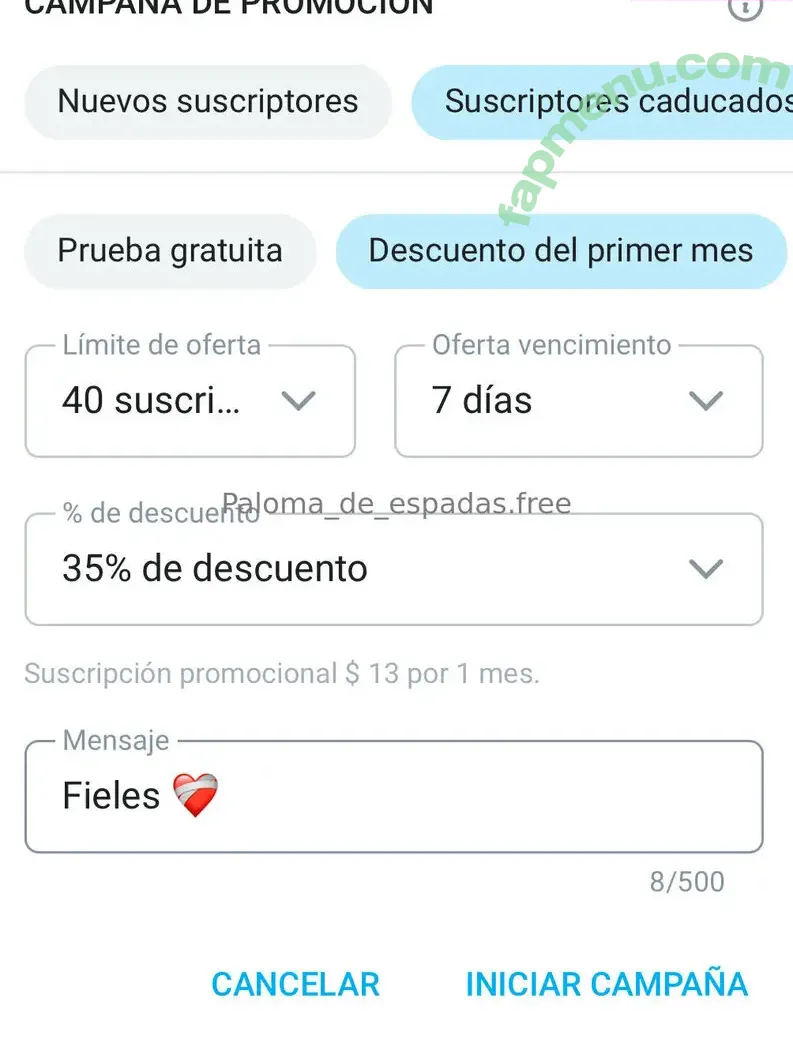Change the % de descuento dropdown

pyautogui.click(x=394, y=569)
